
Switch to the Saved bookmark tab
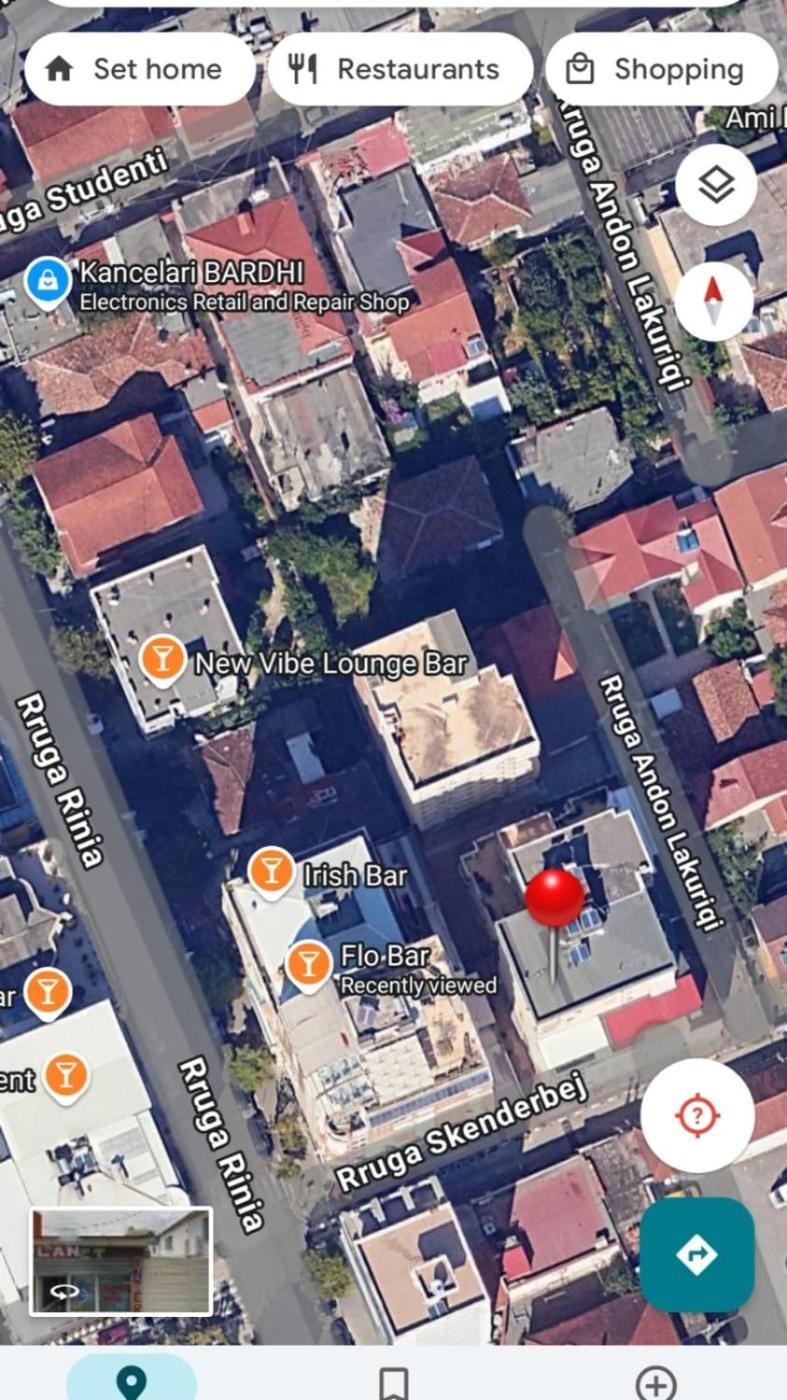pyautogui.click(x=394, y=1383)
